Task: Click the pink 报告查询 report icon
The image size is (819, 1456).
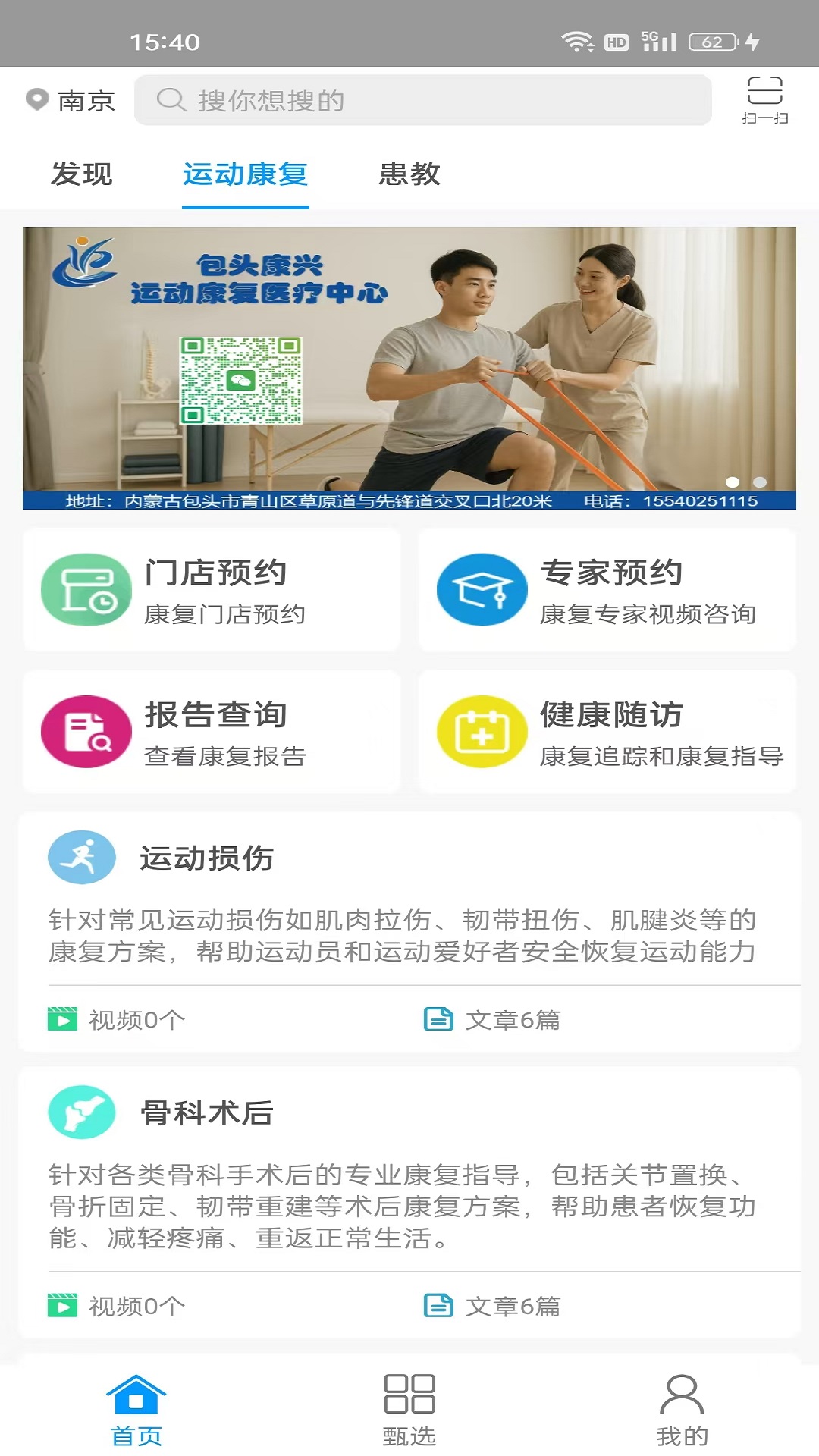Action: 86,731
